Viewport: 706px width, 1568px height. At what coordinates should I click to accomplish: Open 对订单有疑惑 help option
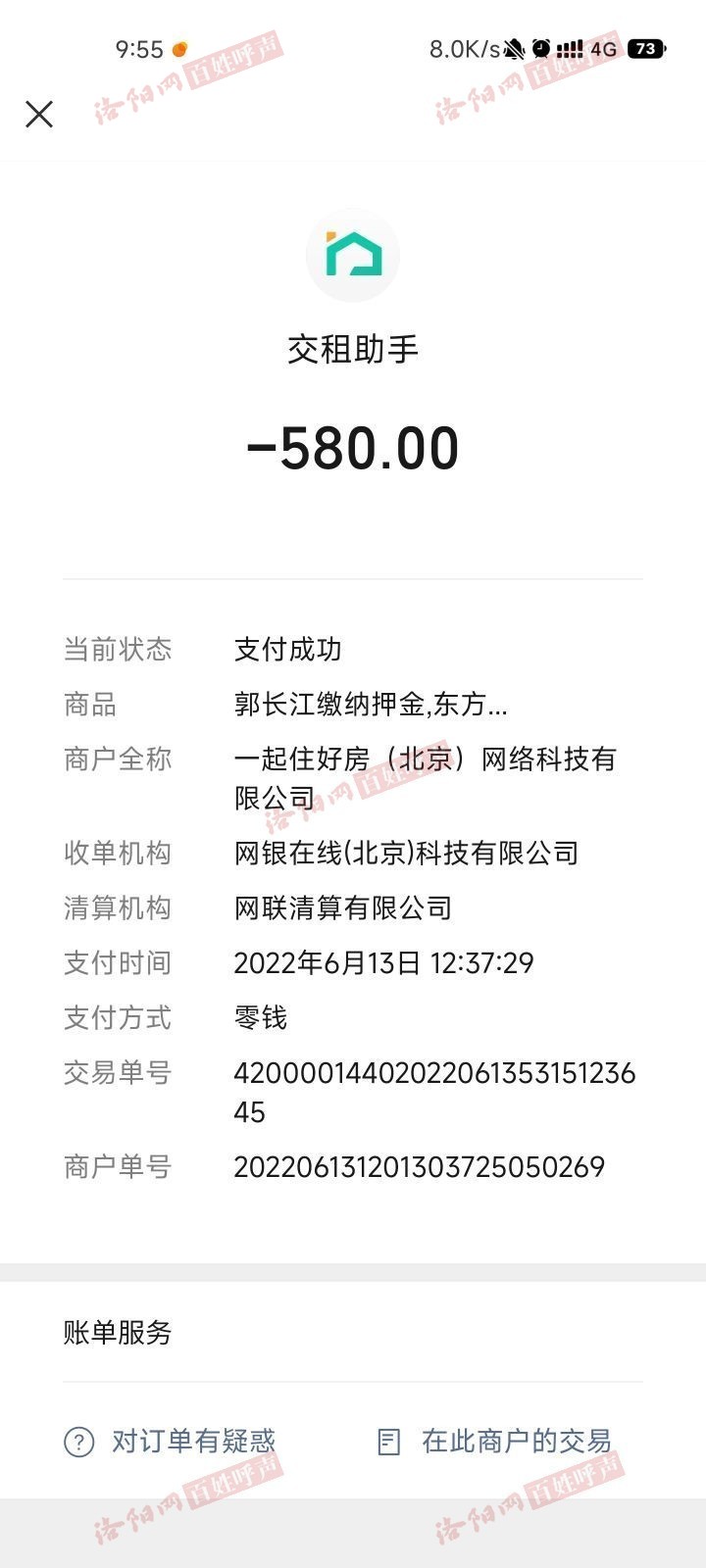[x=171, y=1442]
